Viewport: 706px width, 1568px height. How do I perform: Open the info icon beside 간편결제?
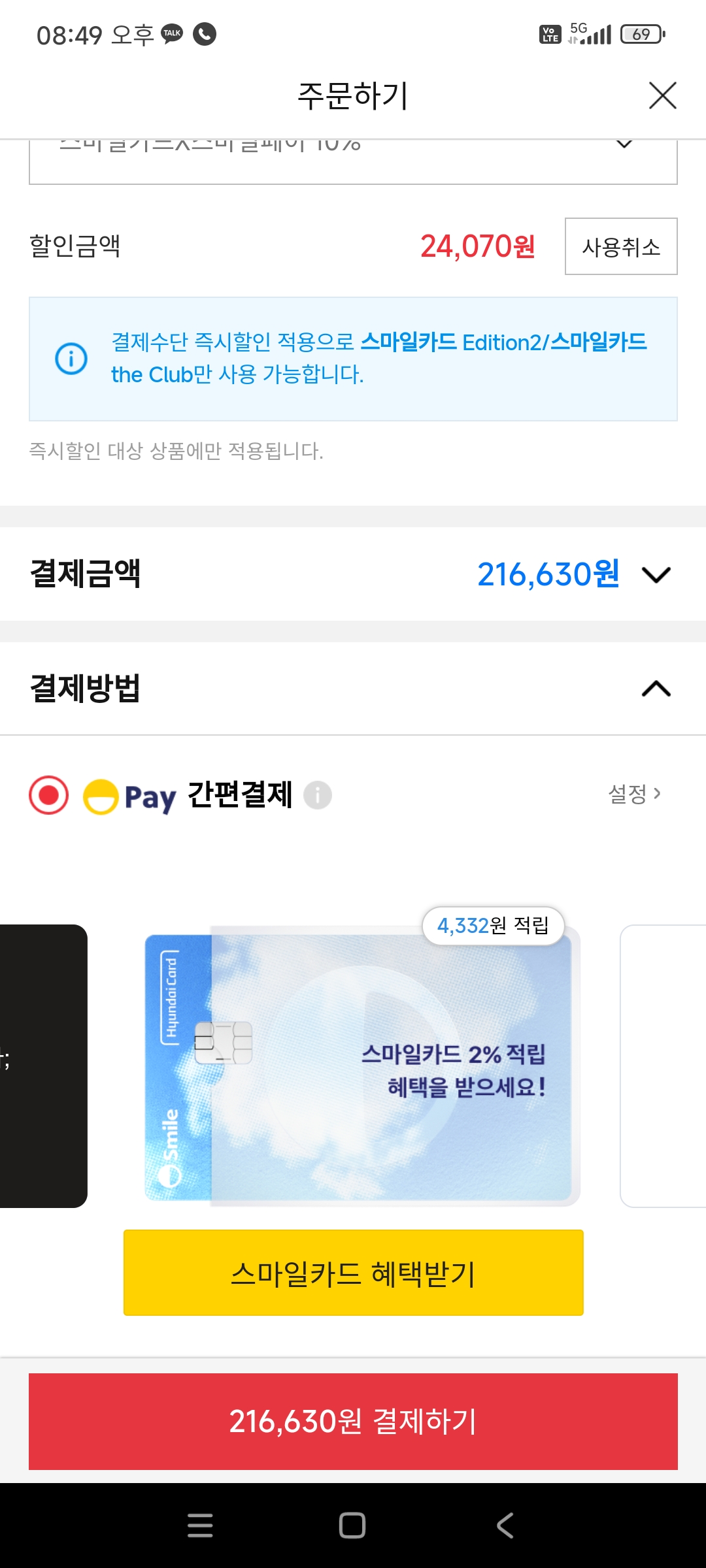click(x=318, y=795)
